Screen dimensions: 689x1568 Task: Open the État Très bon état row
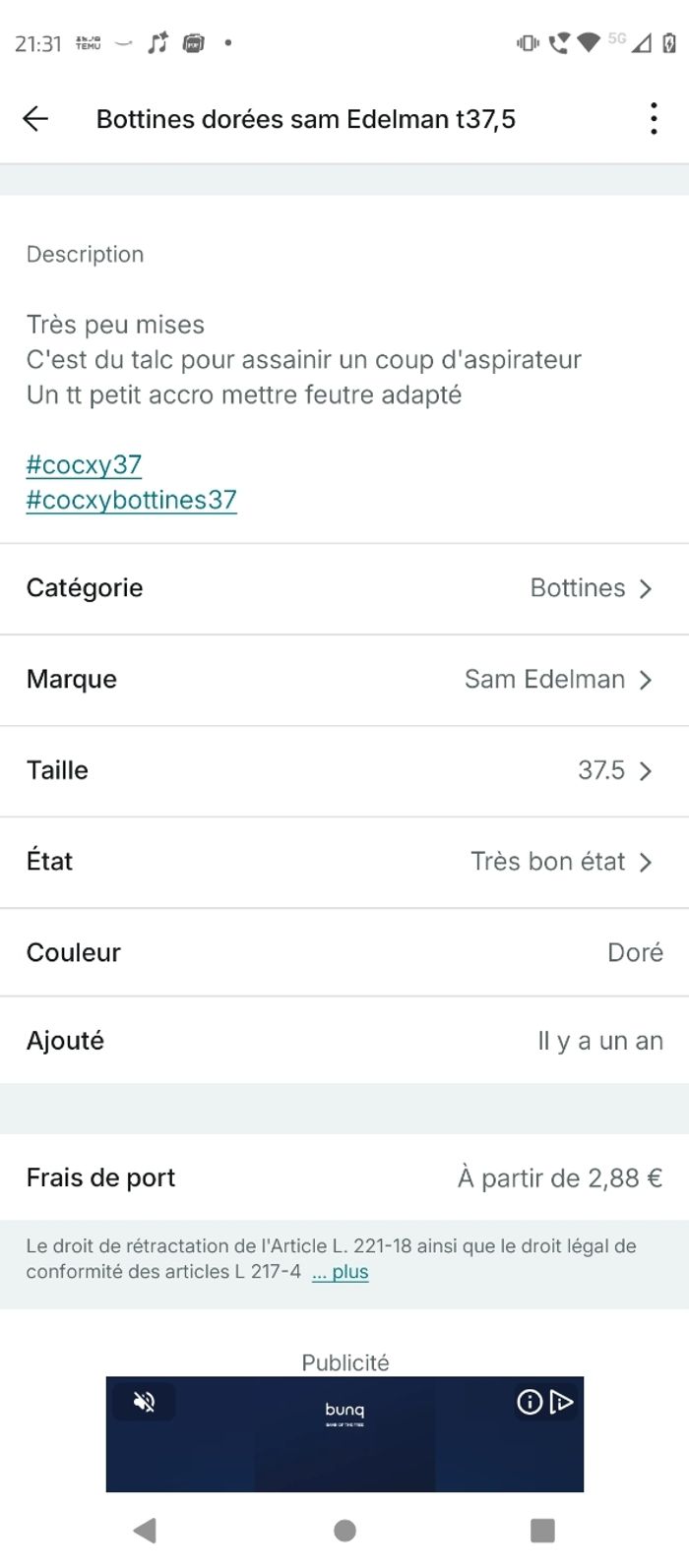click(x=344, y=862)
